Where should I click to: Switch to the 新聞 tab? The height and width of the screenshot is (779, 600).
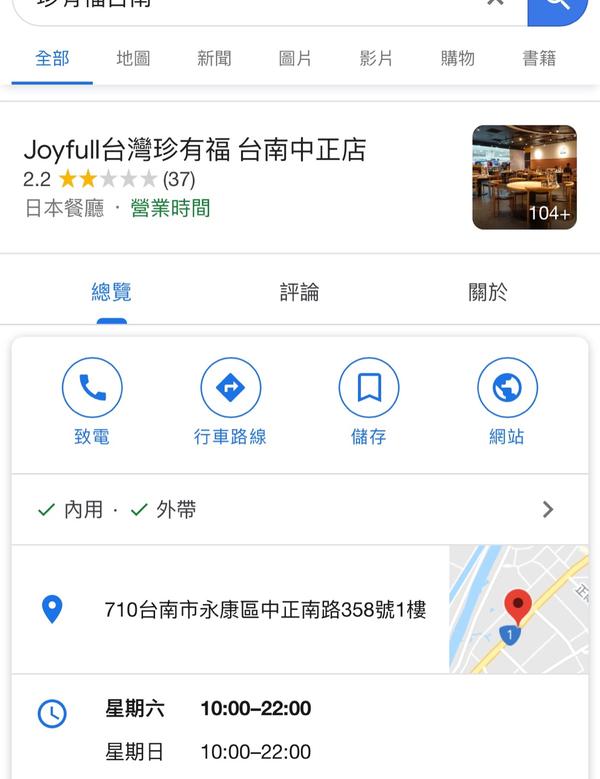click(214, 59)
